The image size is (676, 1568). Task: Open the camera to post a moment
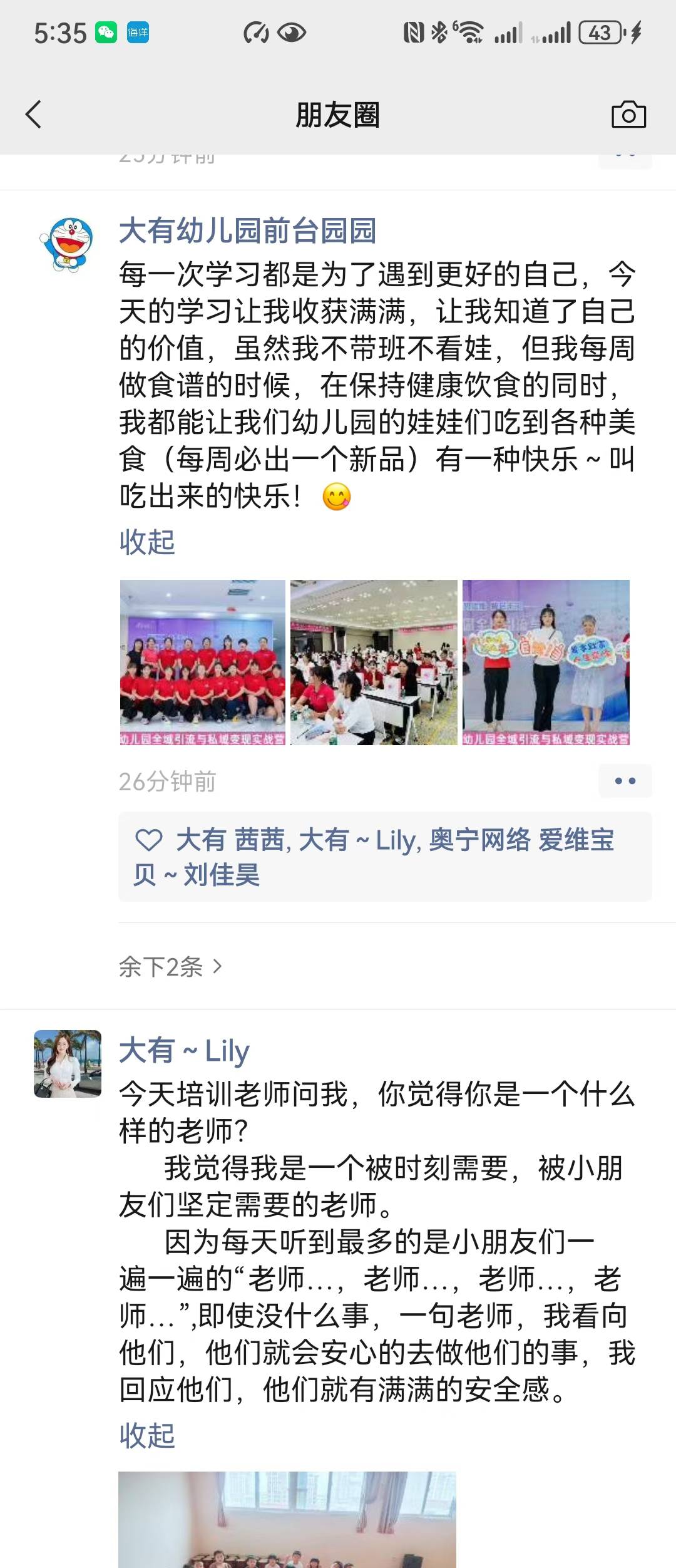(x=628, y=115)
